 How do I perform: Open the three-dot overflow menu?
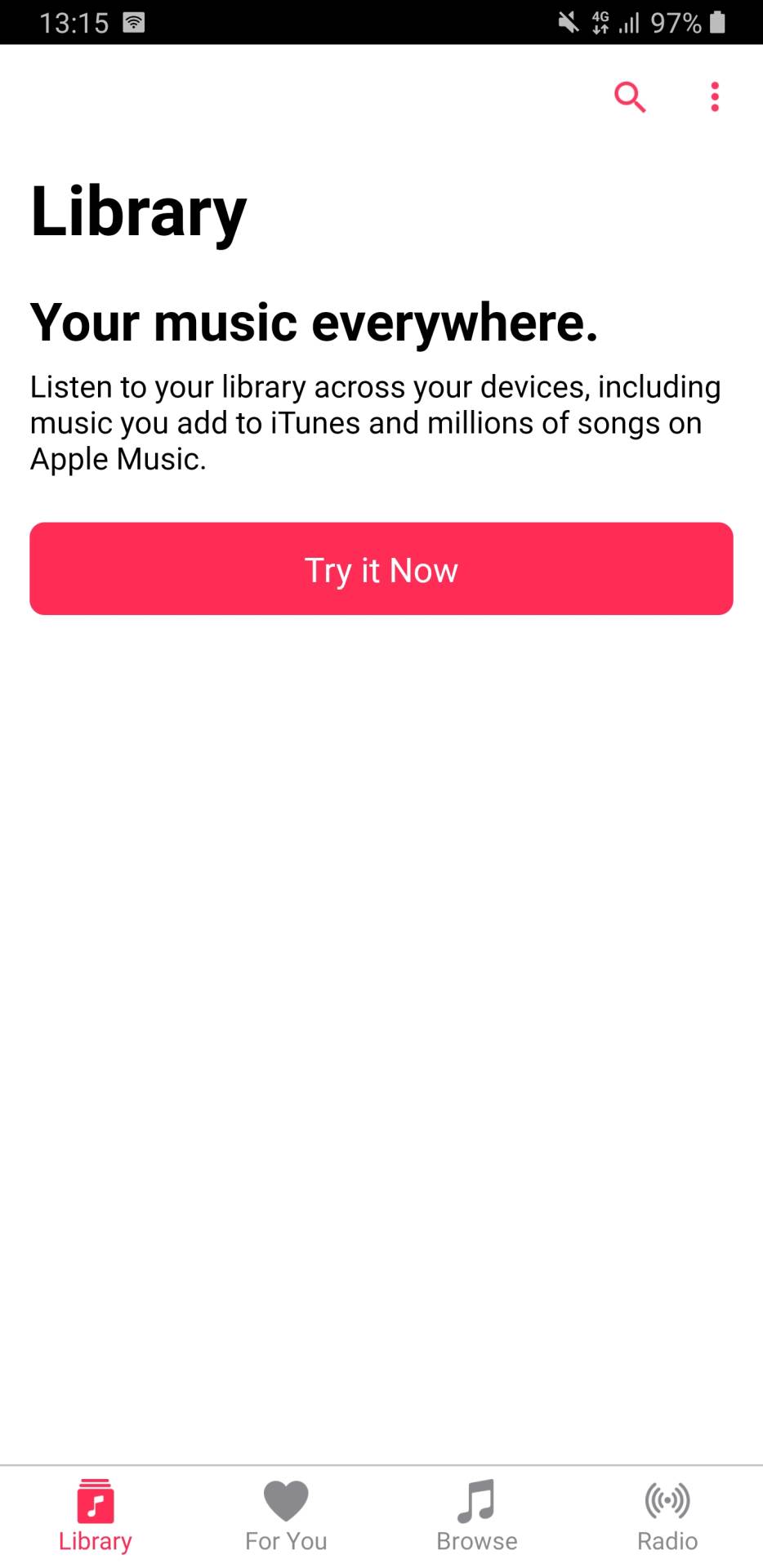pyautogui.click(x=714, y=97)
